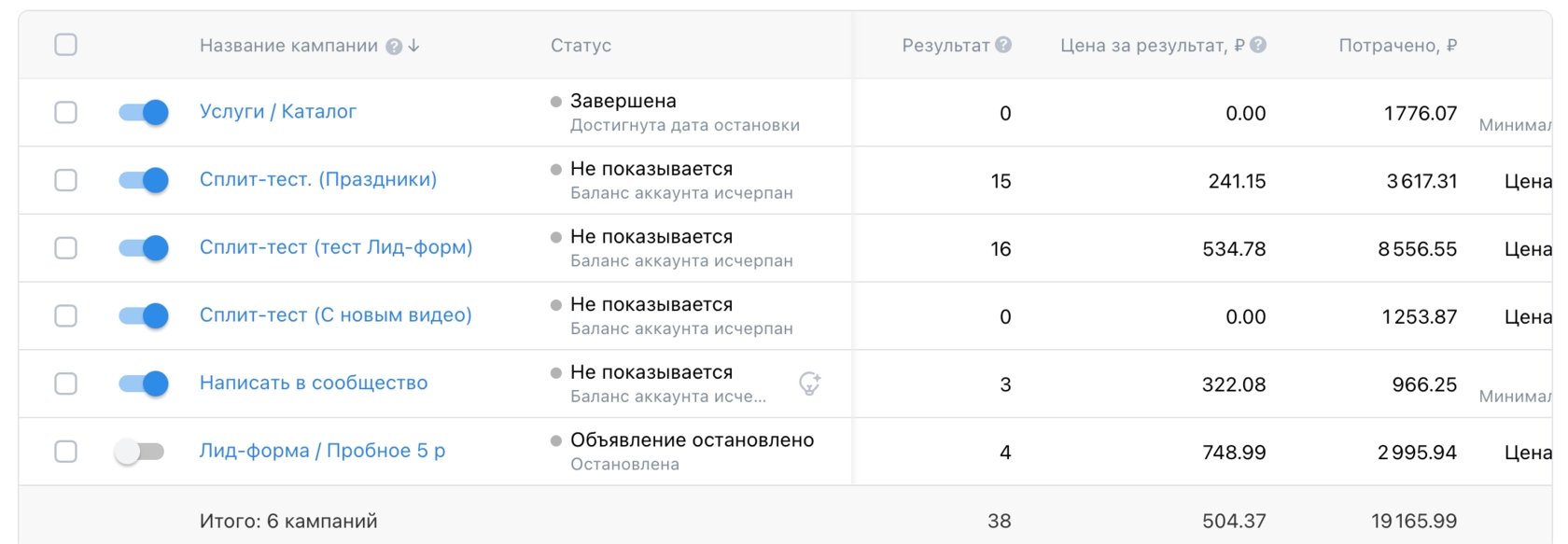Toggle off the Сплит-тест (тест Лид-форм) switch
The height and width of the screenshot is (544, 1568).
pyautogui.click(x=143, y=248)
